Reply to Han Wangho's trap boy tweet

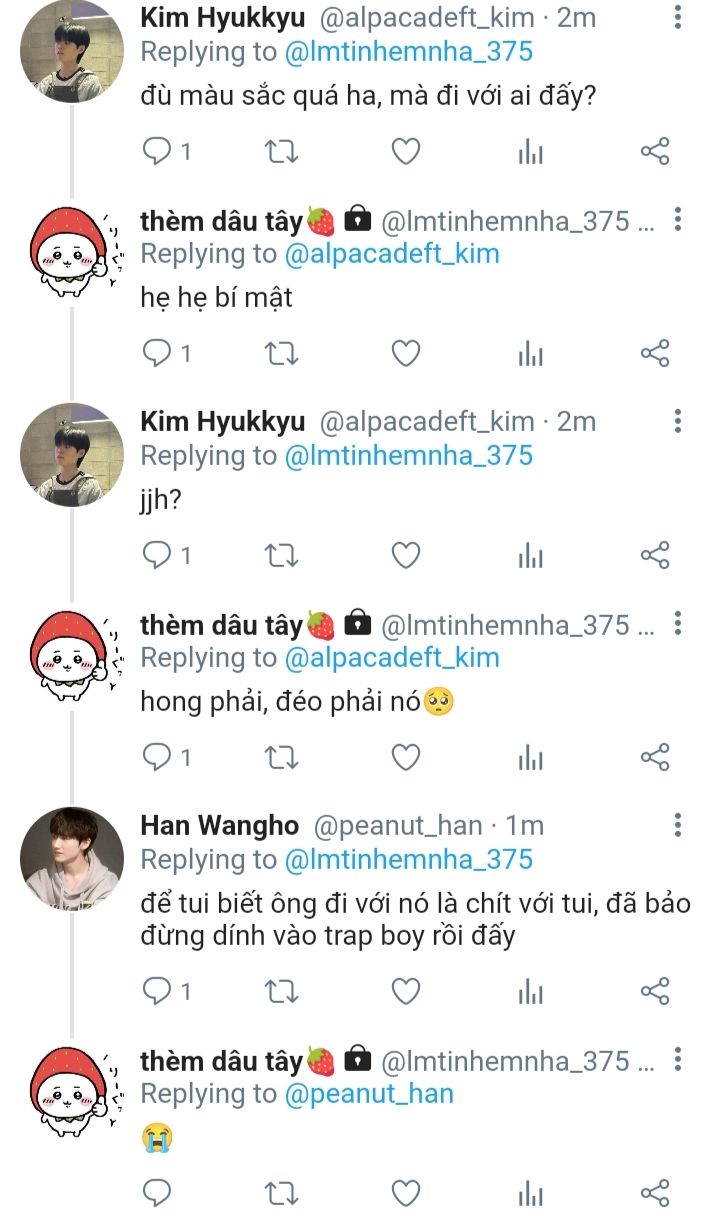click(157, 991)
